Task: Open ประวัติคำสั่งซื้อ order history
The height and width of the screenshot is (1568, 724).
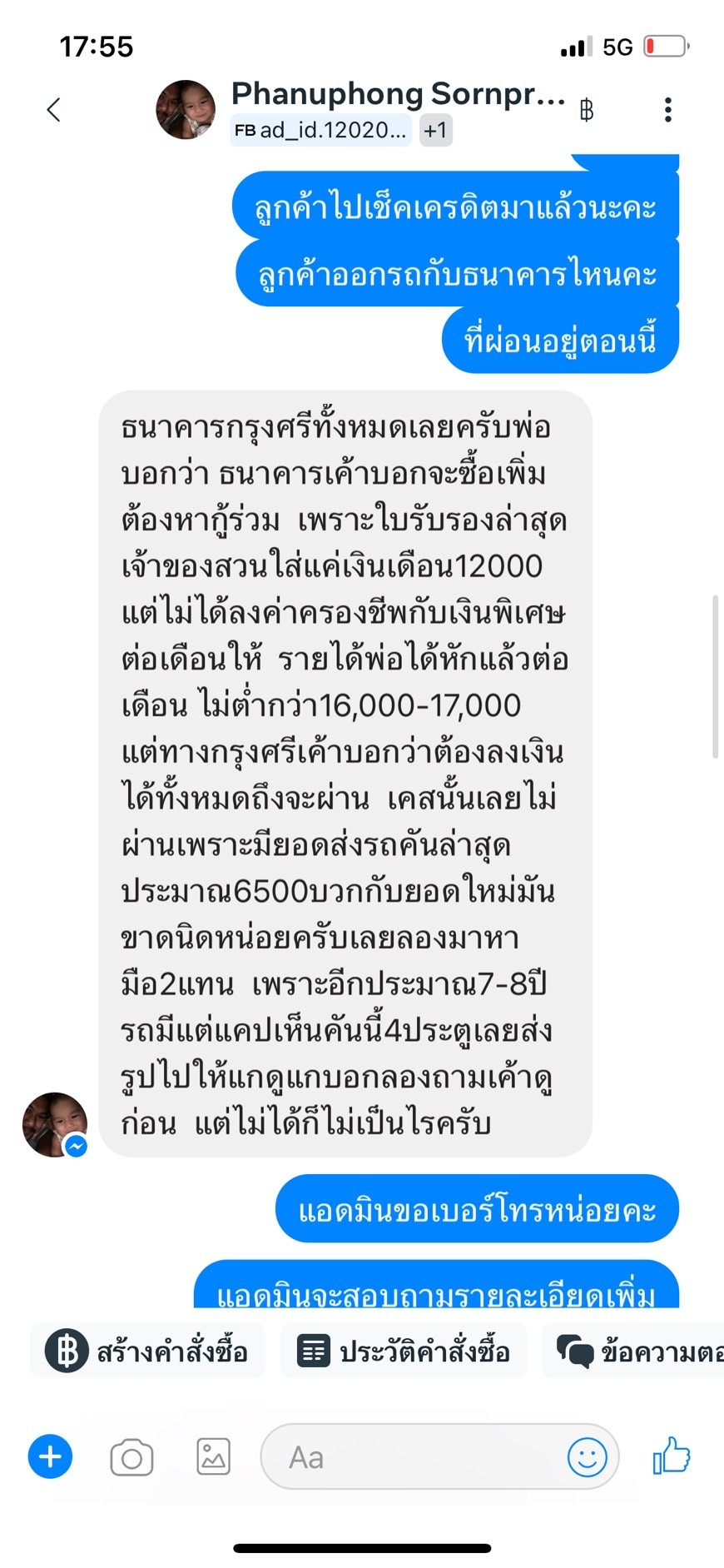Action: pos(404,1351)
